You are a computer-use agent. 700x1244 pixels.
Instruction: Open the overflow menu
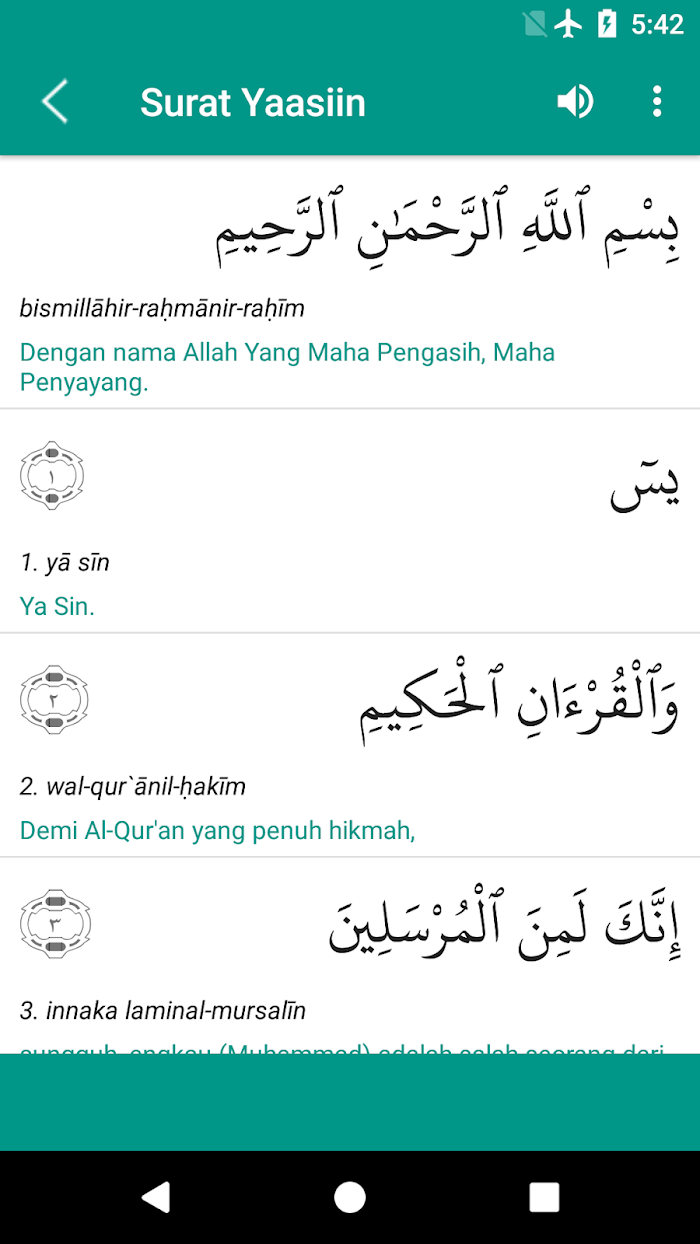tap(656, 102)
